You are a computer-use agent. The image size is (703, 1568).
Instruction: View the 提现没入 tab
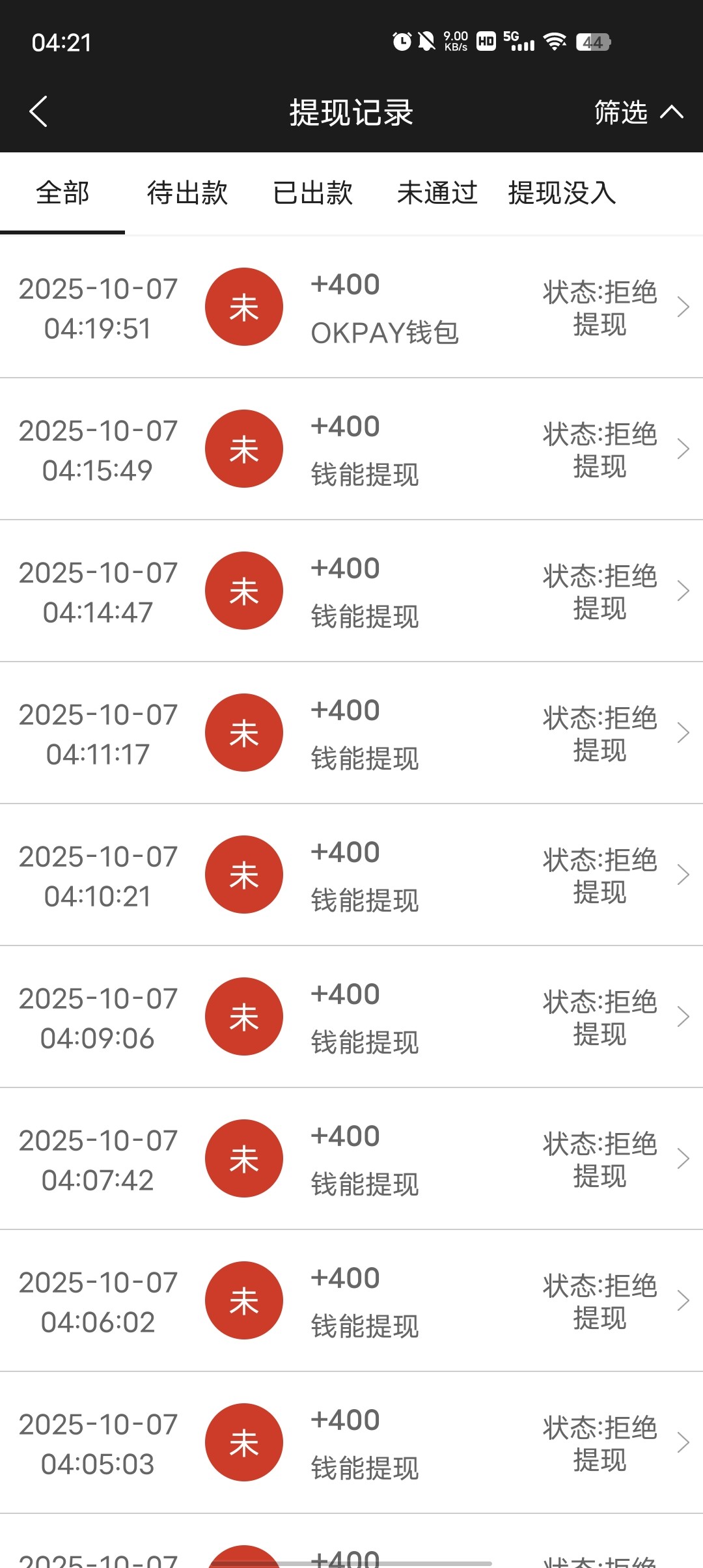tap(562, 193)
